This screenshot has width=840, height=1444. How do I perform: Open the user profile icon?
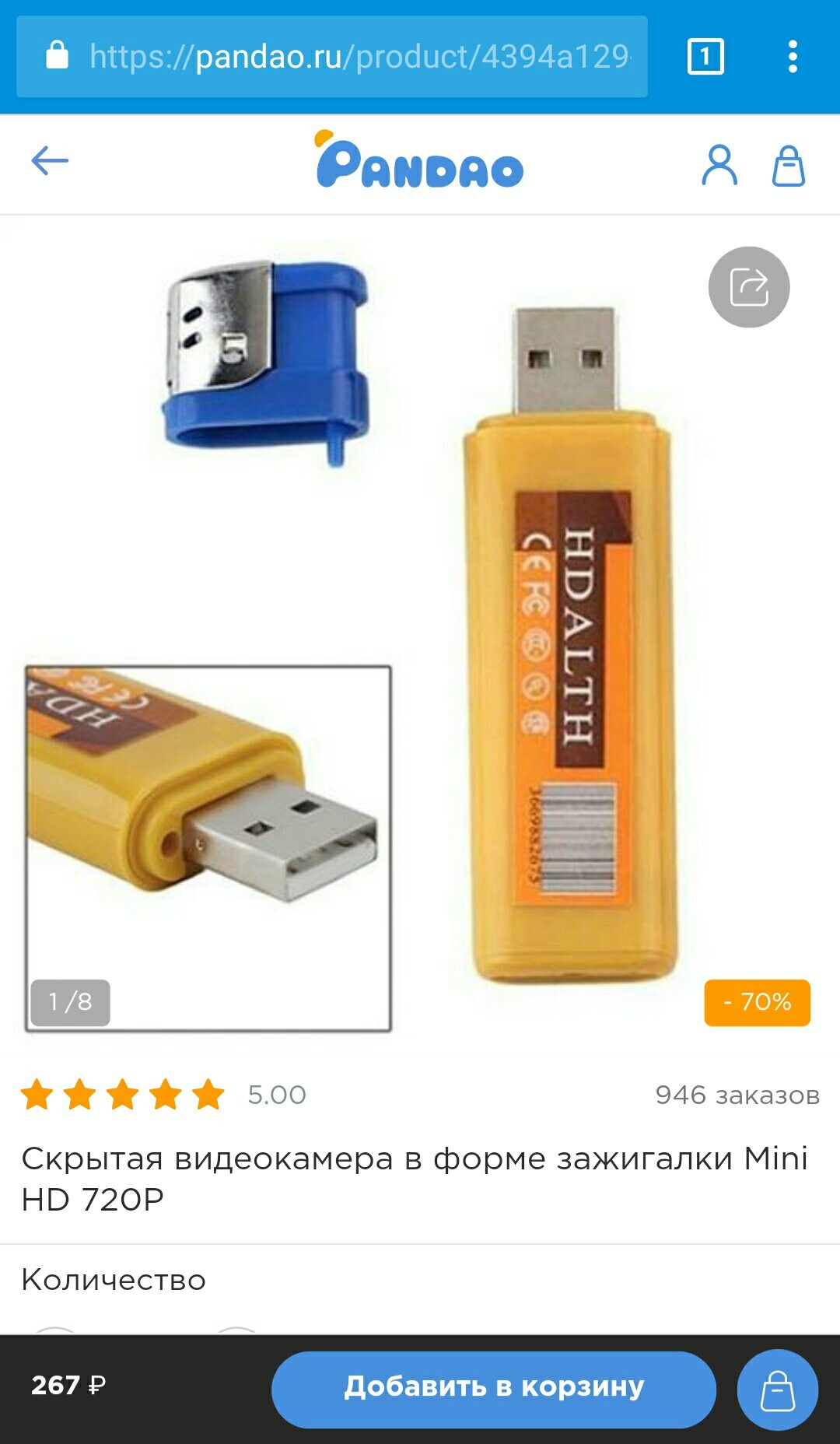719,165
